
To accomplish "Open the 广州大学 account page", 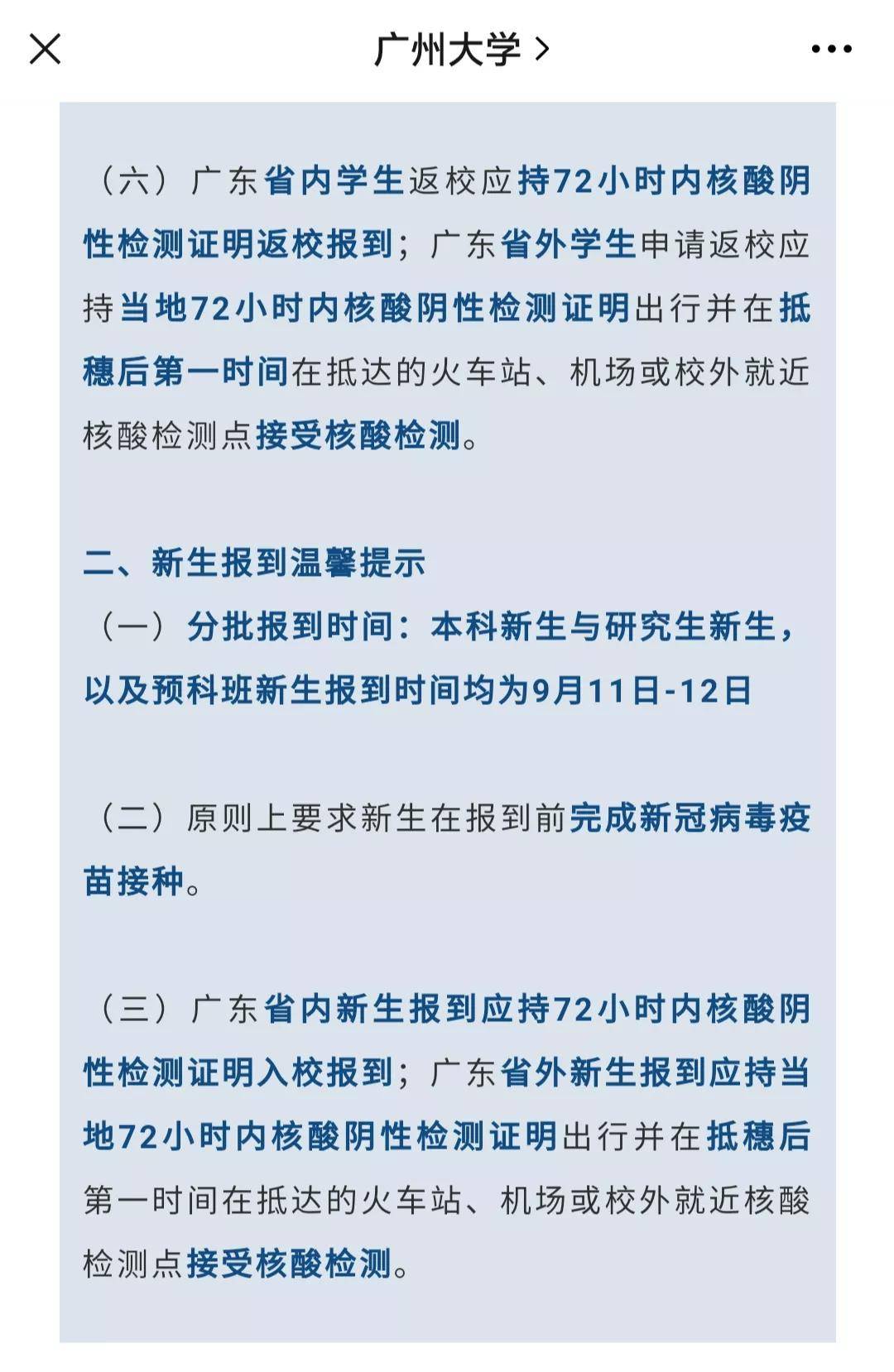I will [460, 50].
